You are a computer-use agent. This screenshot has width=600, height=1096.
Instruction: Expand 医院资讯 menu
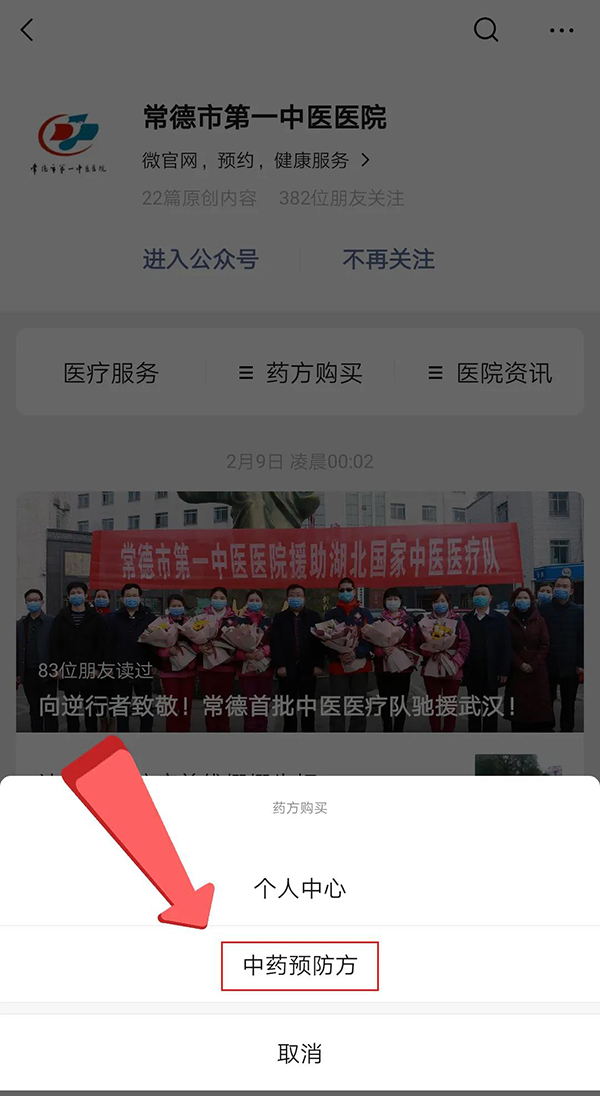tap(490, 374)
